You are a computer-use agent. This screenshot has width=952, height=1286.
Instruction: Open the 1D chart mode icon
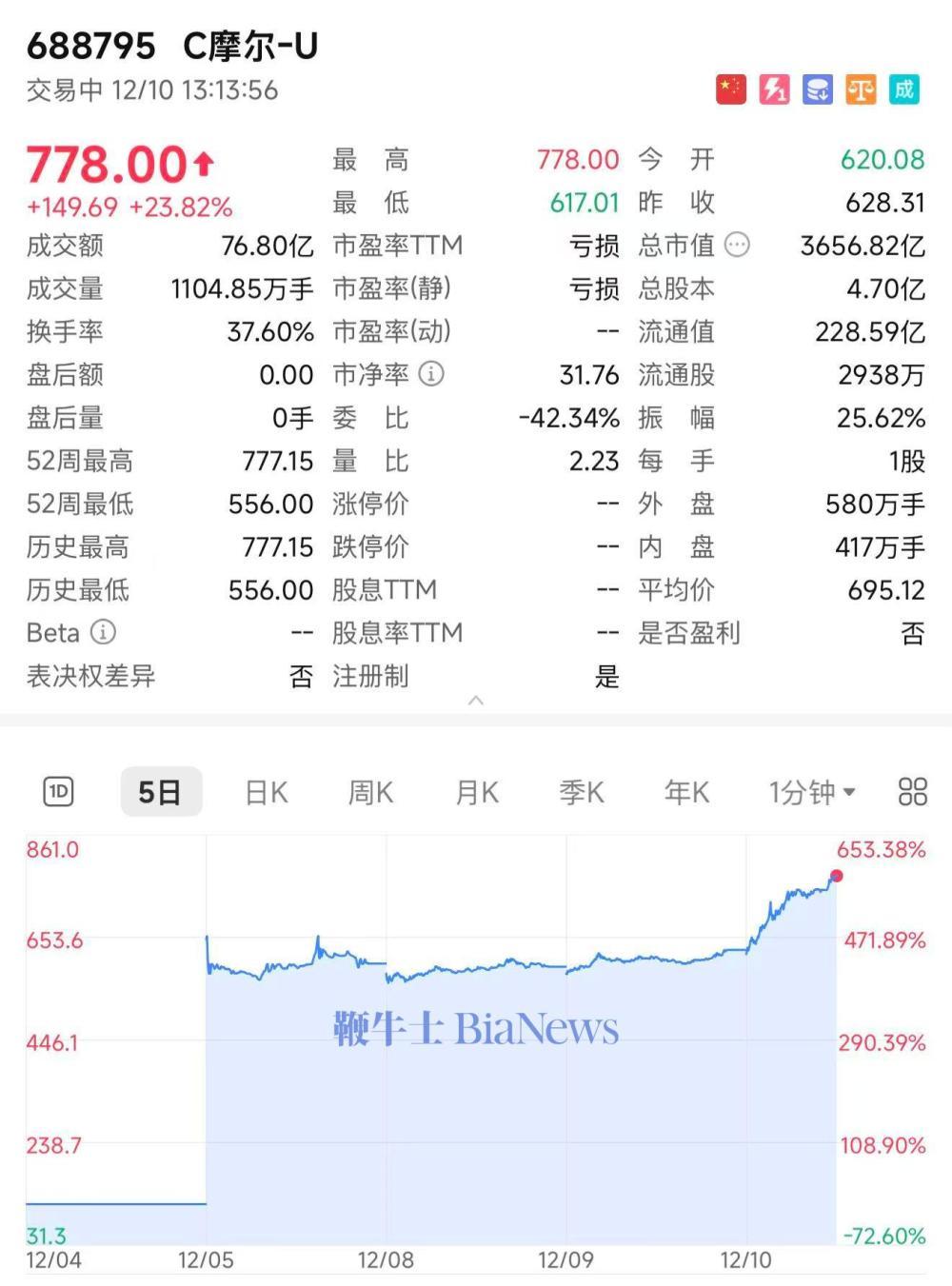(x=59, y=791)
